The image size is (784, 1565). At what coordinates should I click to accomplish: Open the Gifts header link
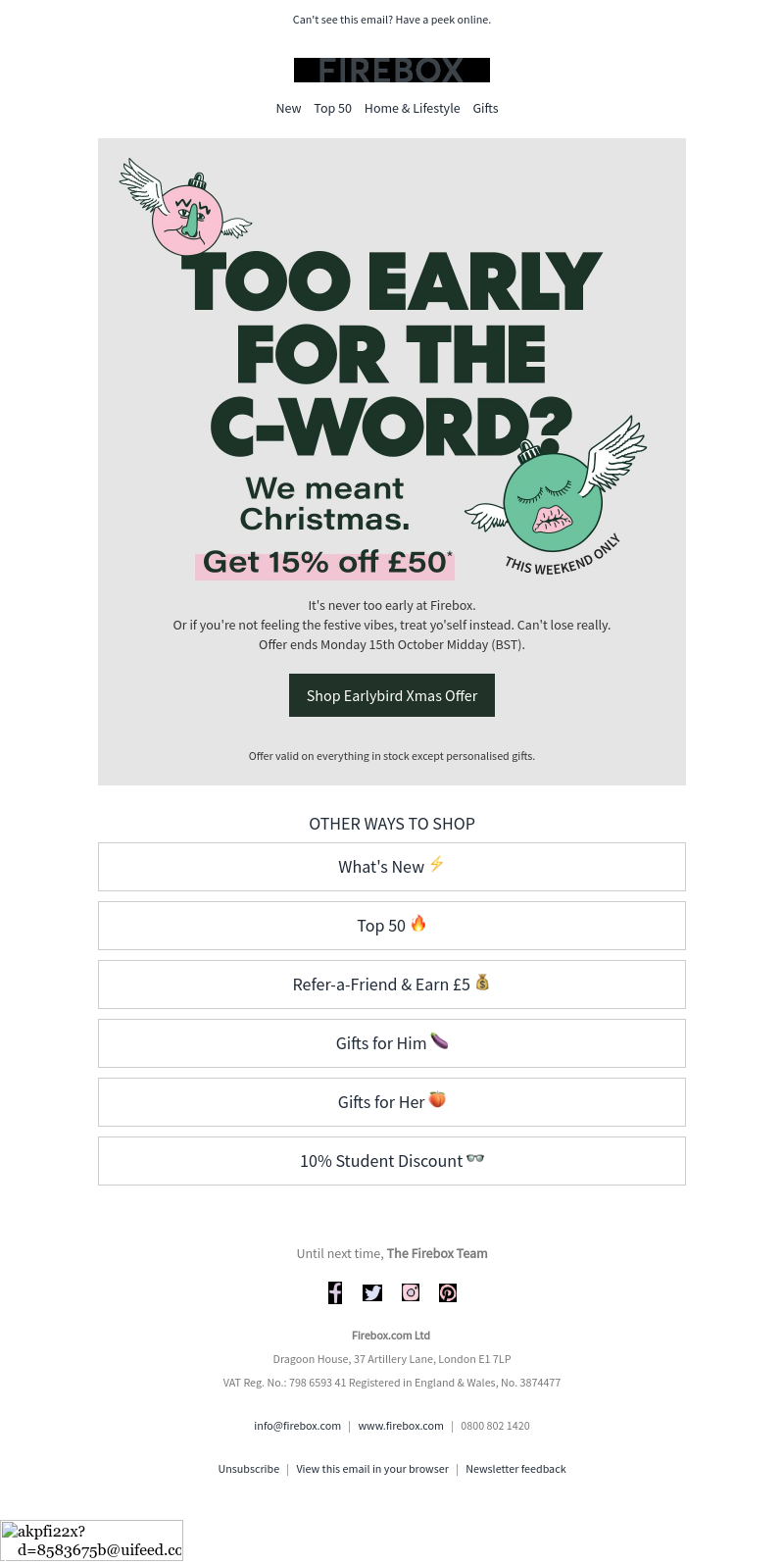tap(485, 109)
